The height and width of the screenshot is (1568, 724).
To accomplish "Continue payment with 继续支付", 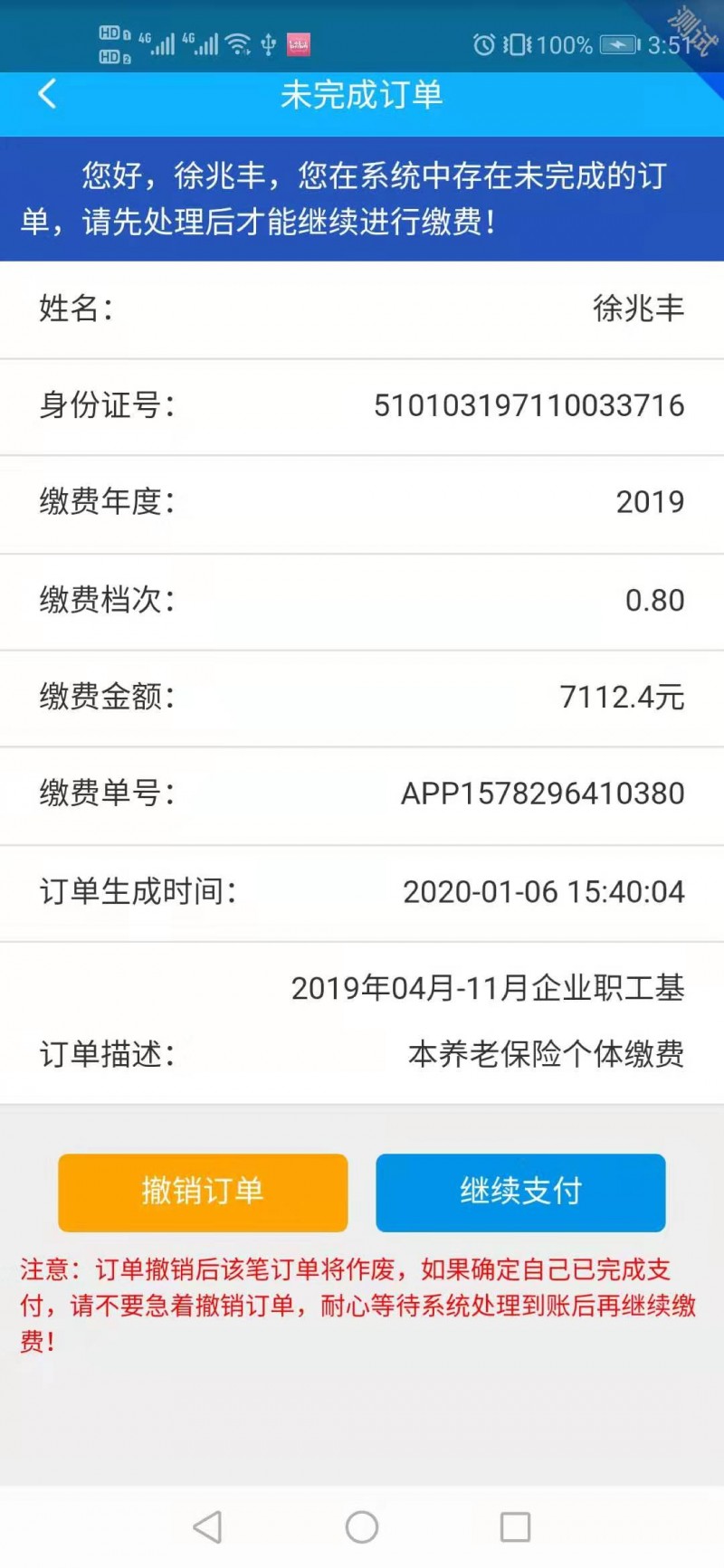I will click(520, 1192).
